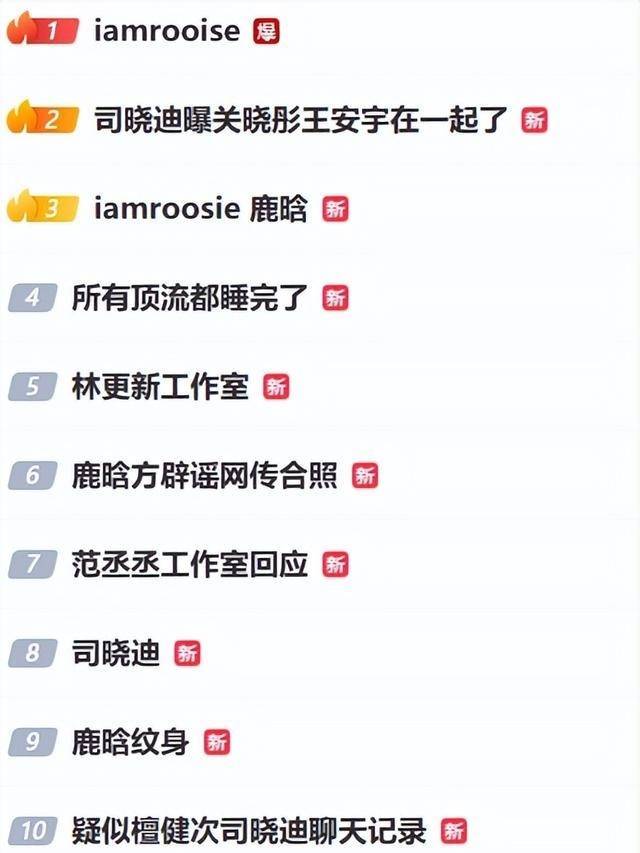View the third-ranked topic iamroosie 鹿晗
Viewport: 640px width, 853px height.
[200, 209]
